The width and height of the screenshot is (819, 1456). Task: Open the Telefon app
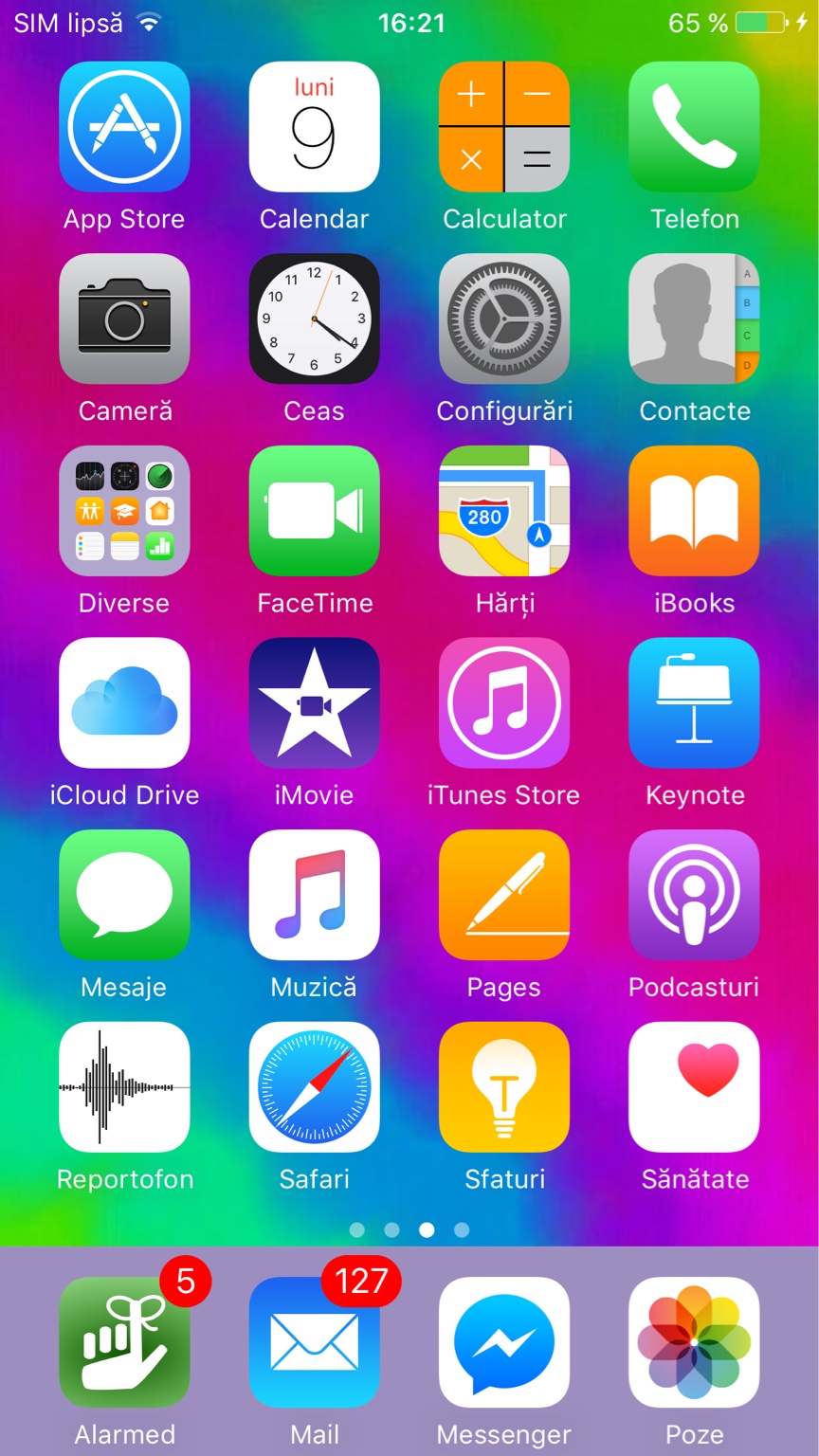(x=694, y=127)
